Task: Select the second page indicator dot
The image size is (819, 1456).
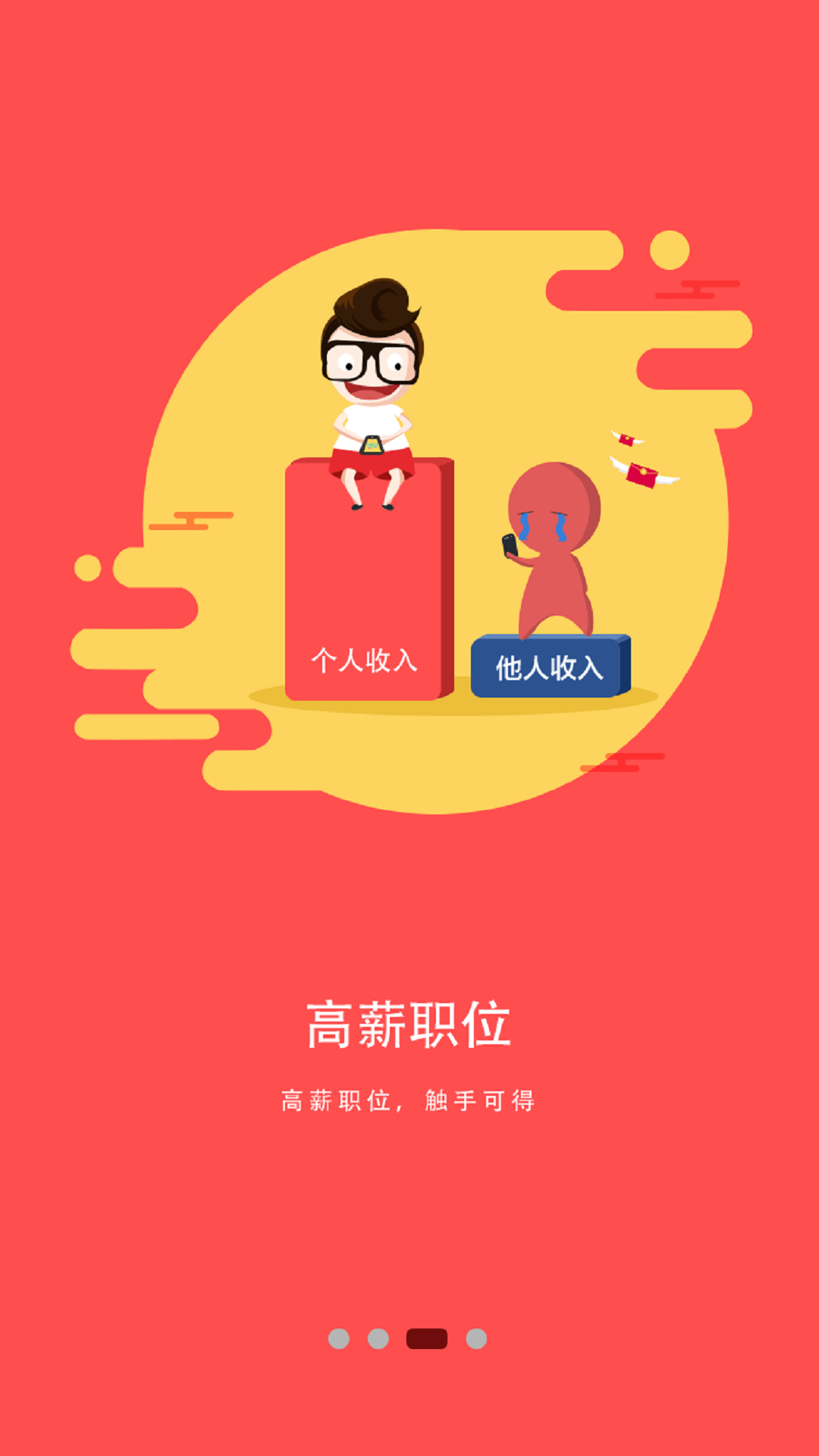Action: [378, 1338]
